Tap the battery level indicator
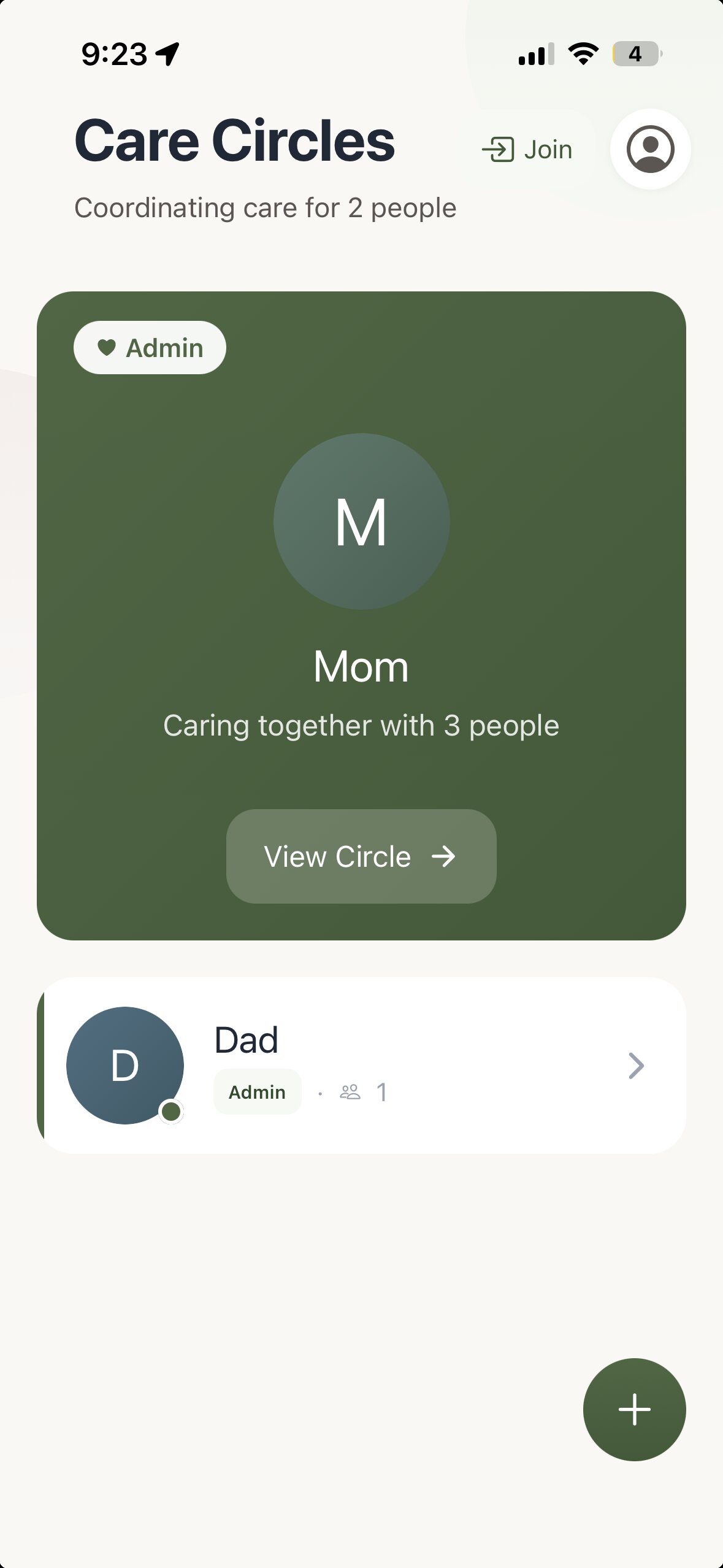The image size is (723, 1568). [637, 55]
